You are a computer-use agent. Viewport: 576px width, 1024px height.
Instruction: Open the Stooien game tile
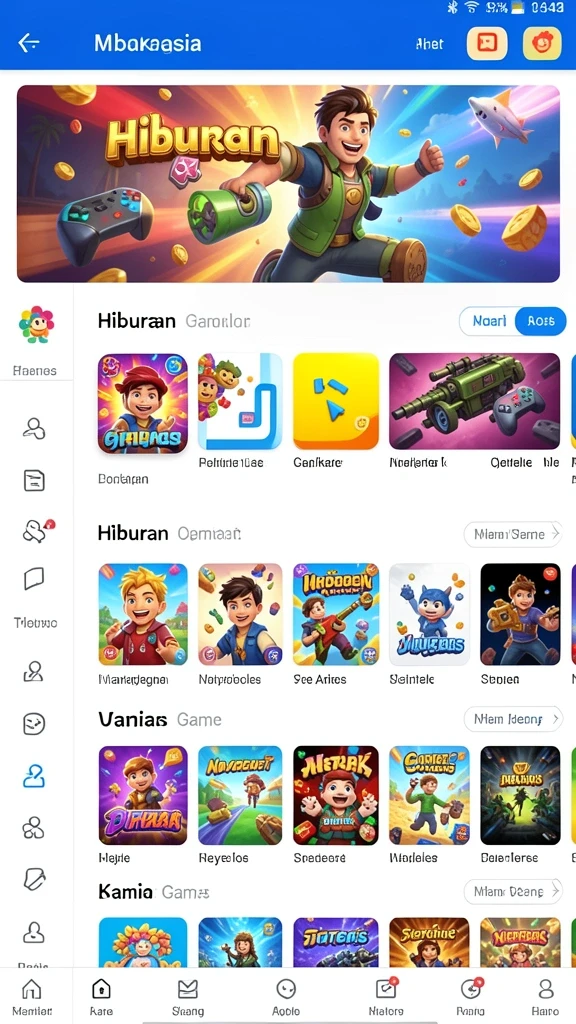[x=520, y=614]
